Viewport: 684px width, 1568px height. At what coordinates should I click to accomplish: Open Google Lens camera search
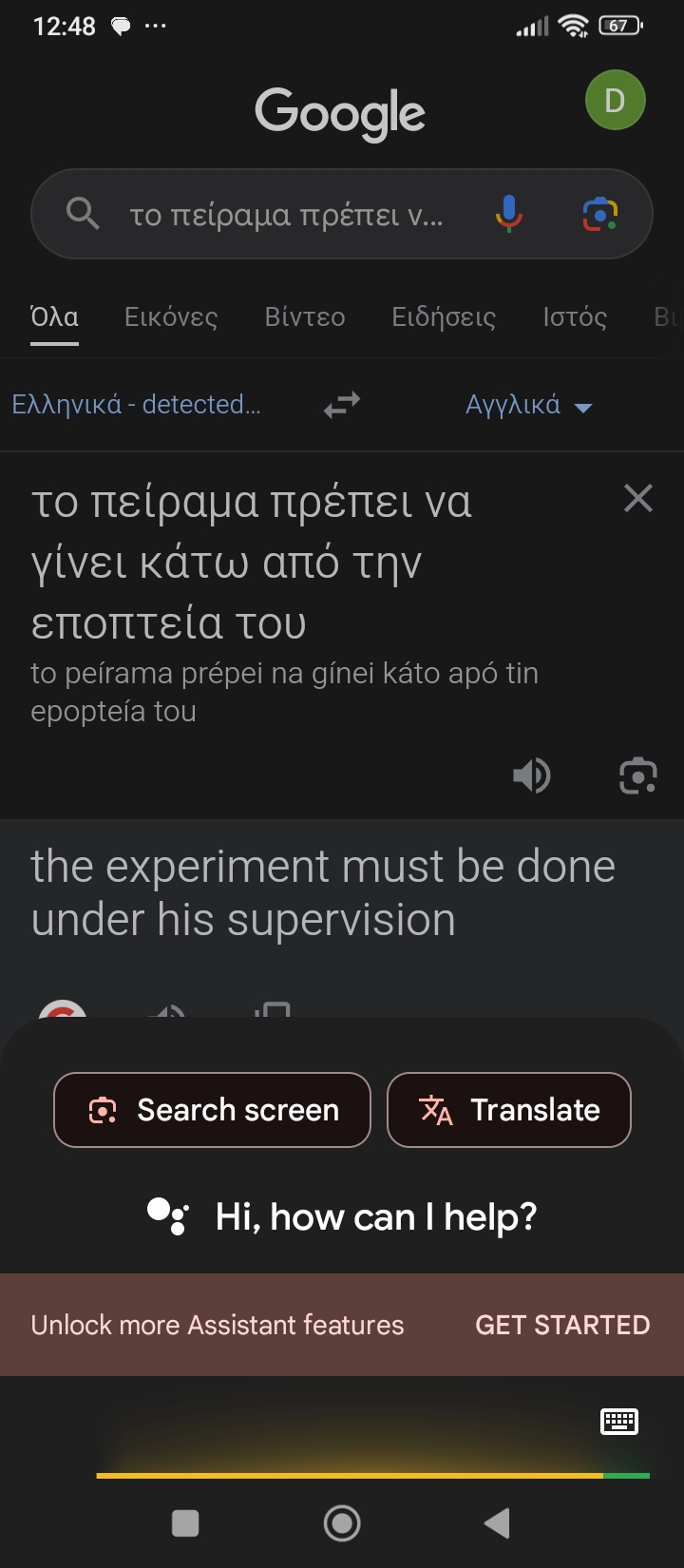click(599, 214)
